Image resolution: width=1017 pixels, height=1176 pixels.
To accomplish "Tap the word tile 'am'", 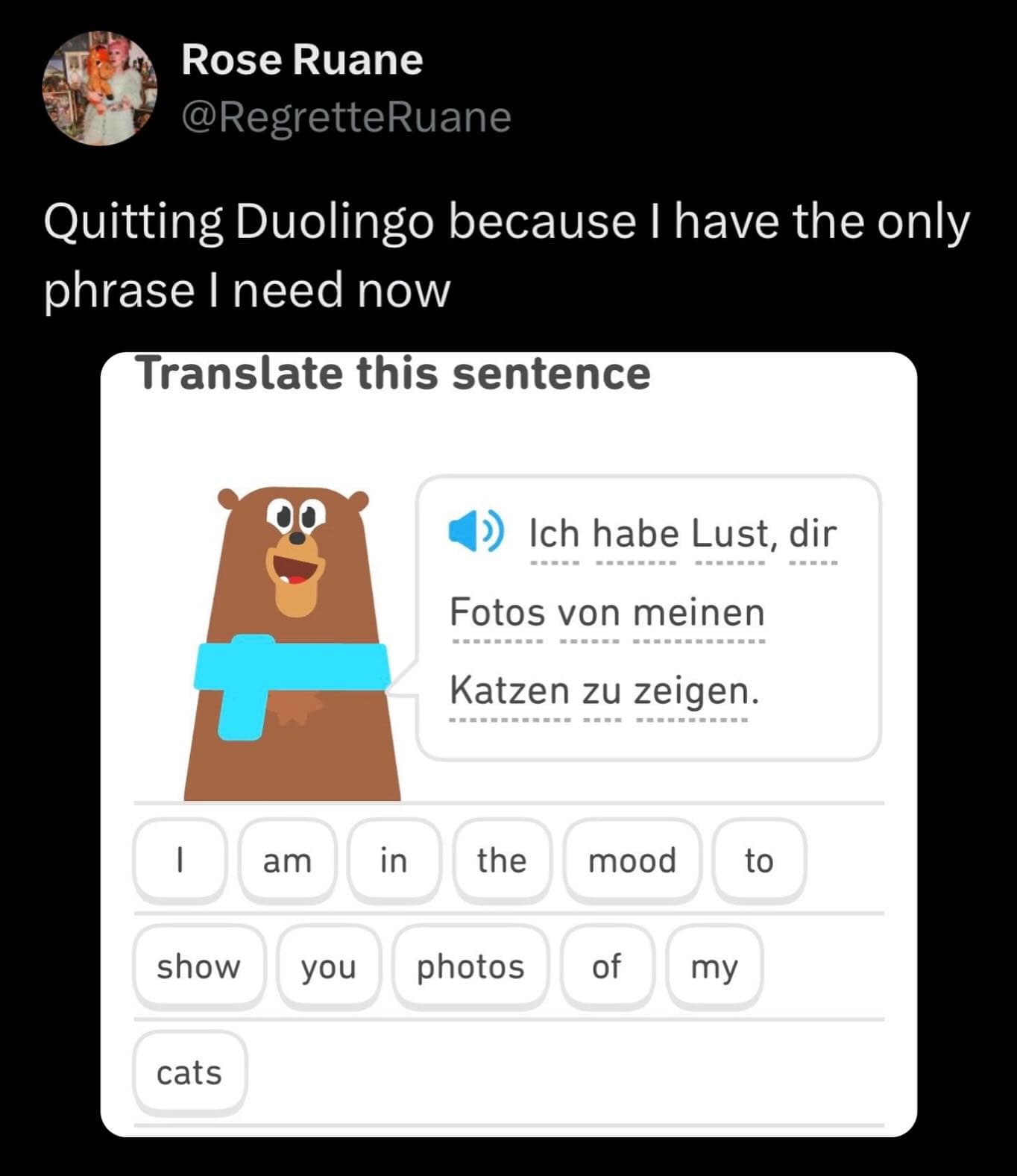I will [288, 861].
